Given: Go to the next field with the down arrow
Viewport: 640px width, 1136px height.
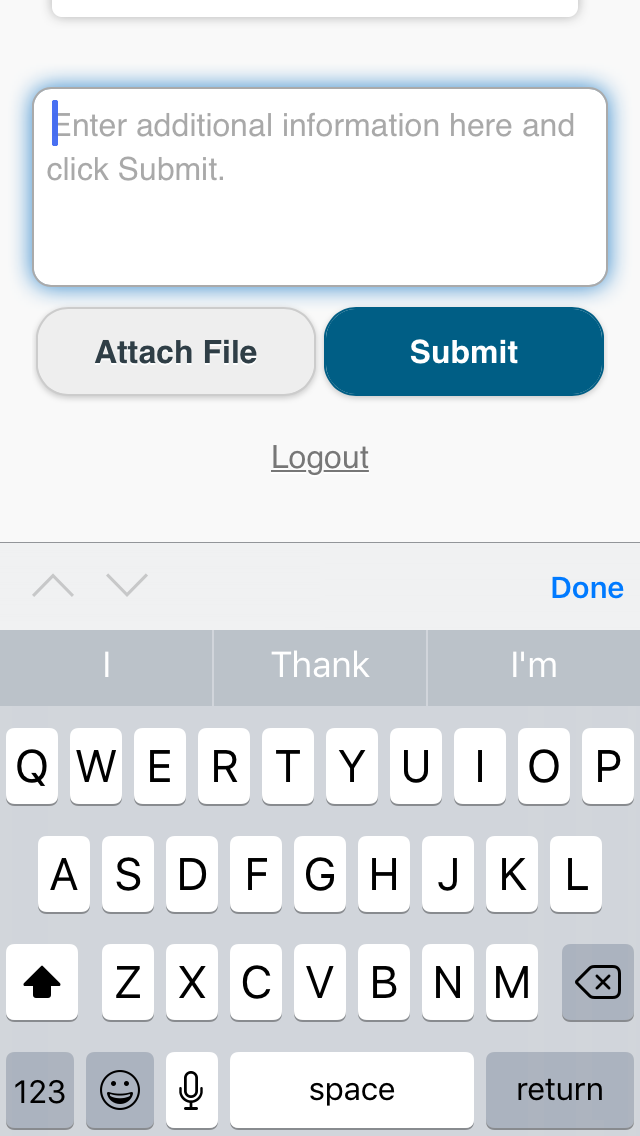Looking at the screenshot, I should (x=127, y=585).
